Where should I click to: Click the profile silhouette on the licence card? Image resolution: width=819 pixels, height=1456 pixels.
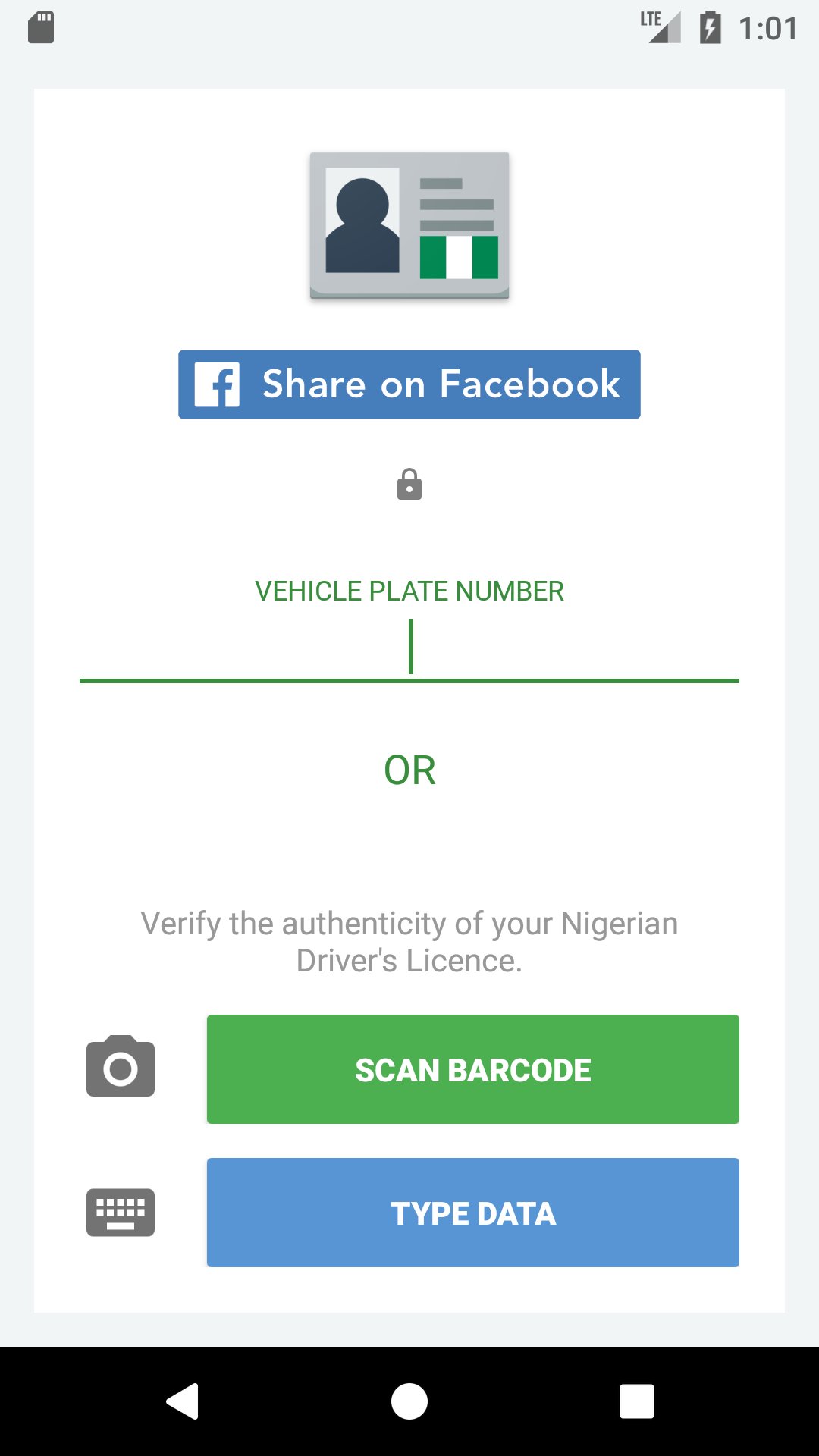(362, 224)
